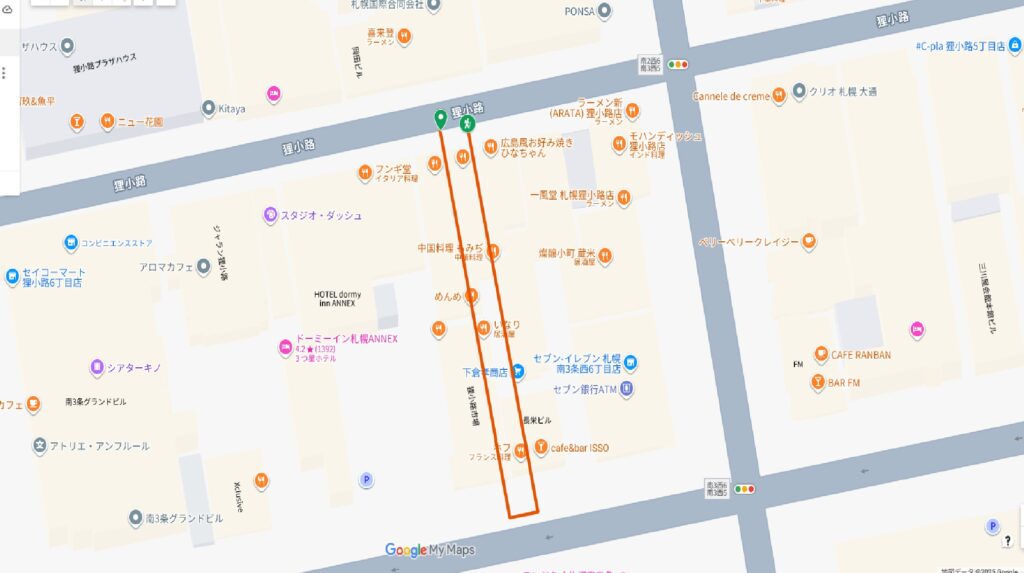Open the Kitaya place marker
Screen dimensions: 1024x573
click(x=208, y=108)
